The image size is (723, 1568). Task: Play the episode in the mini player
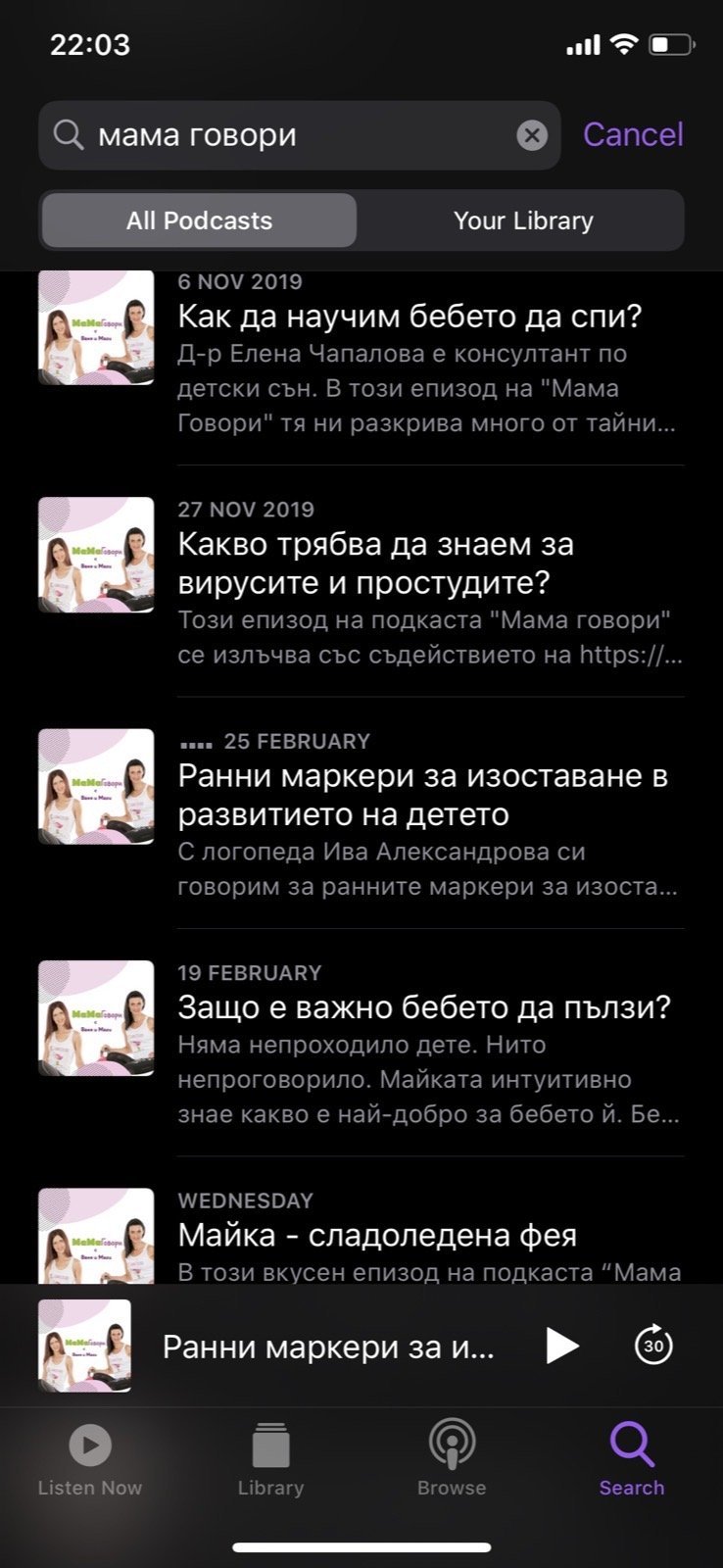(561, 1346)
